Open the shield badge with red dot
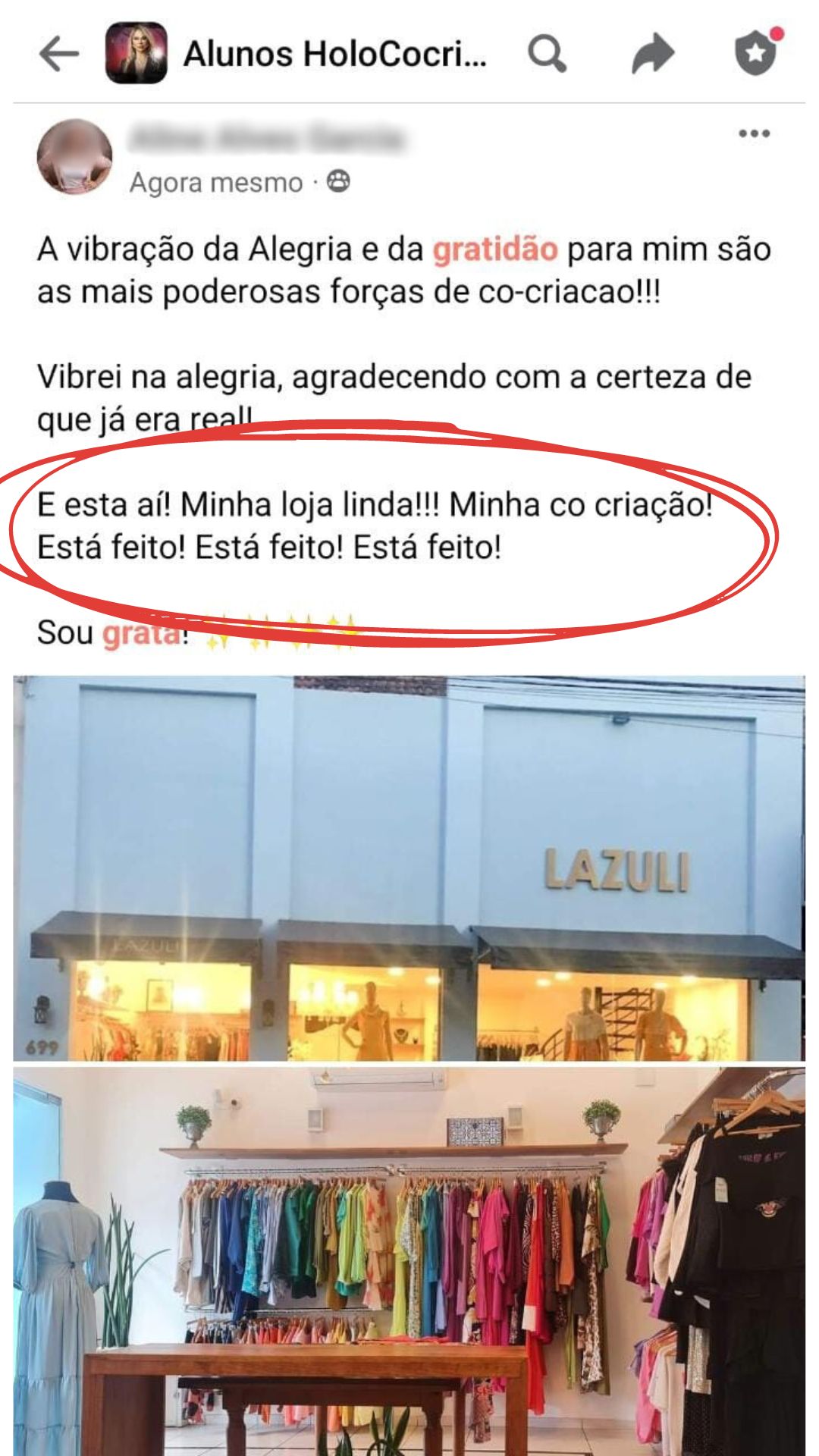The width and height of the screenshot is (819, 1456). click(x=756, y=52)
